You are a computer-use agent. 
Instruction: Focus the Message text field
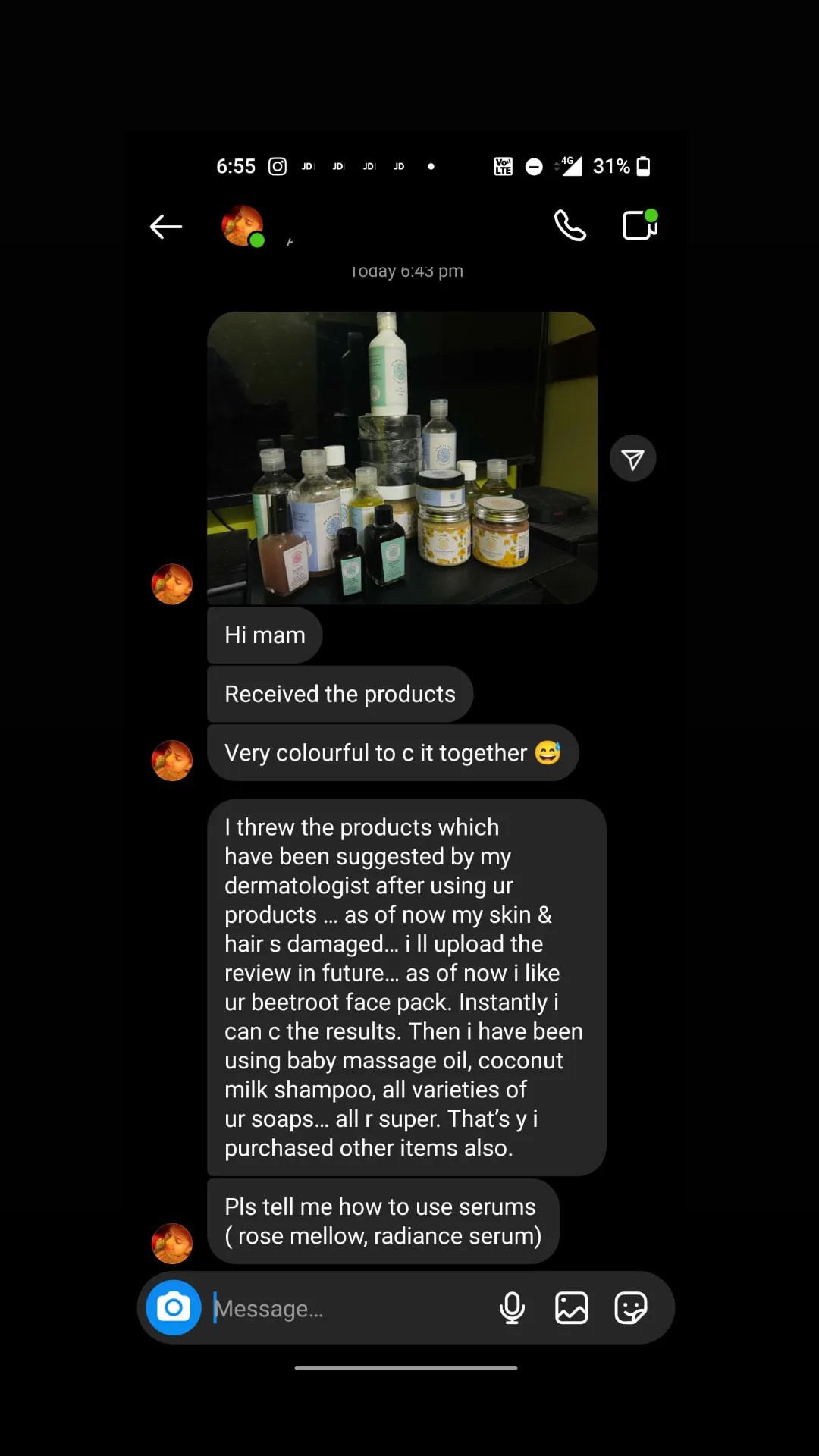[349, 1308]
